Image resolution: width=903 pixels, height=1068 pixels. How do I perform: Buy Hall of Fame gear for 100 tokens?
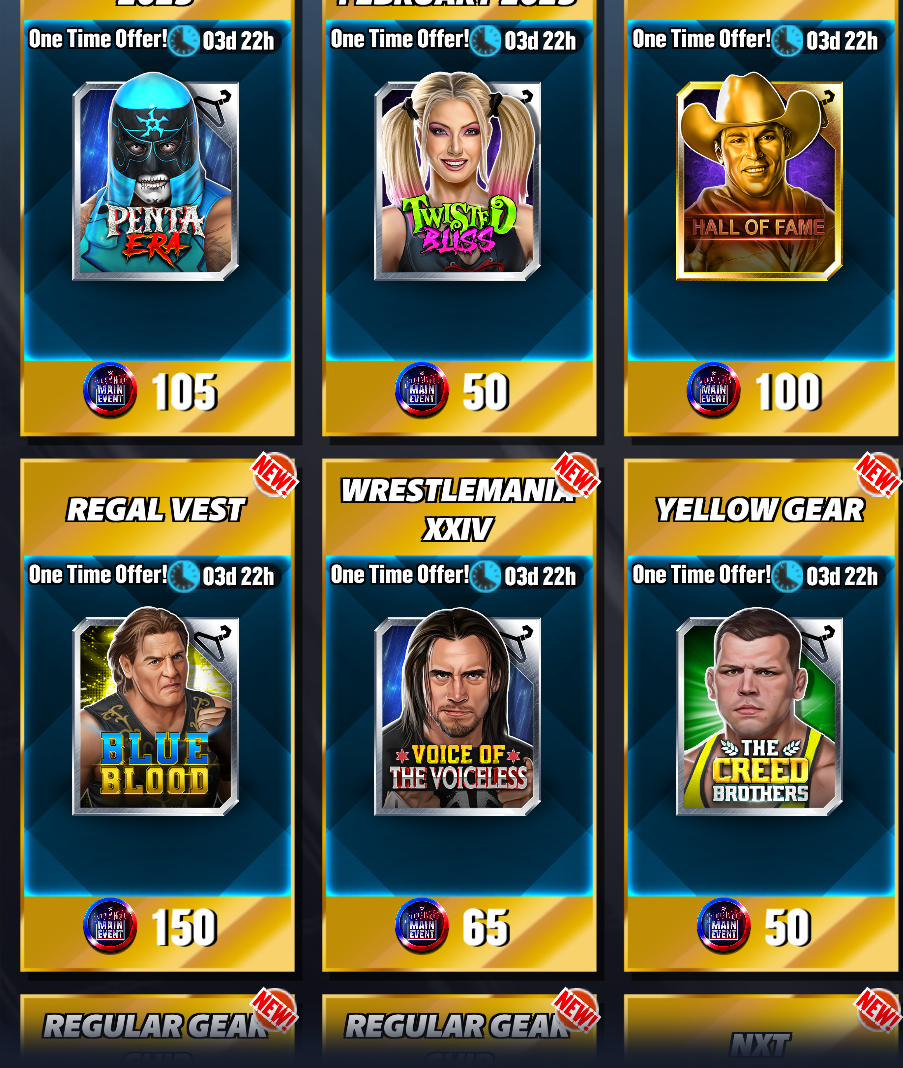(761, 392)
